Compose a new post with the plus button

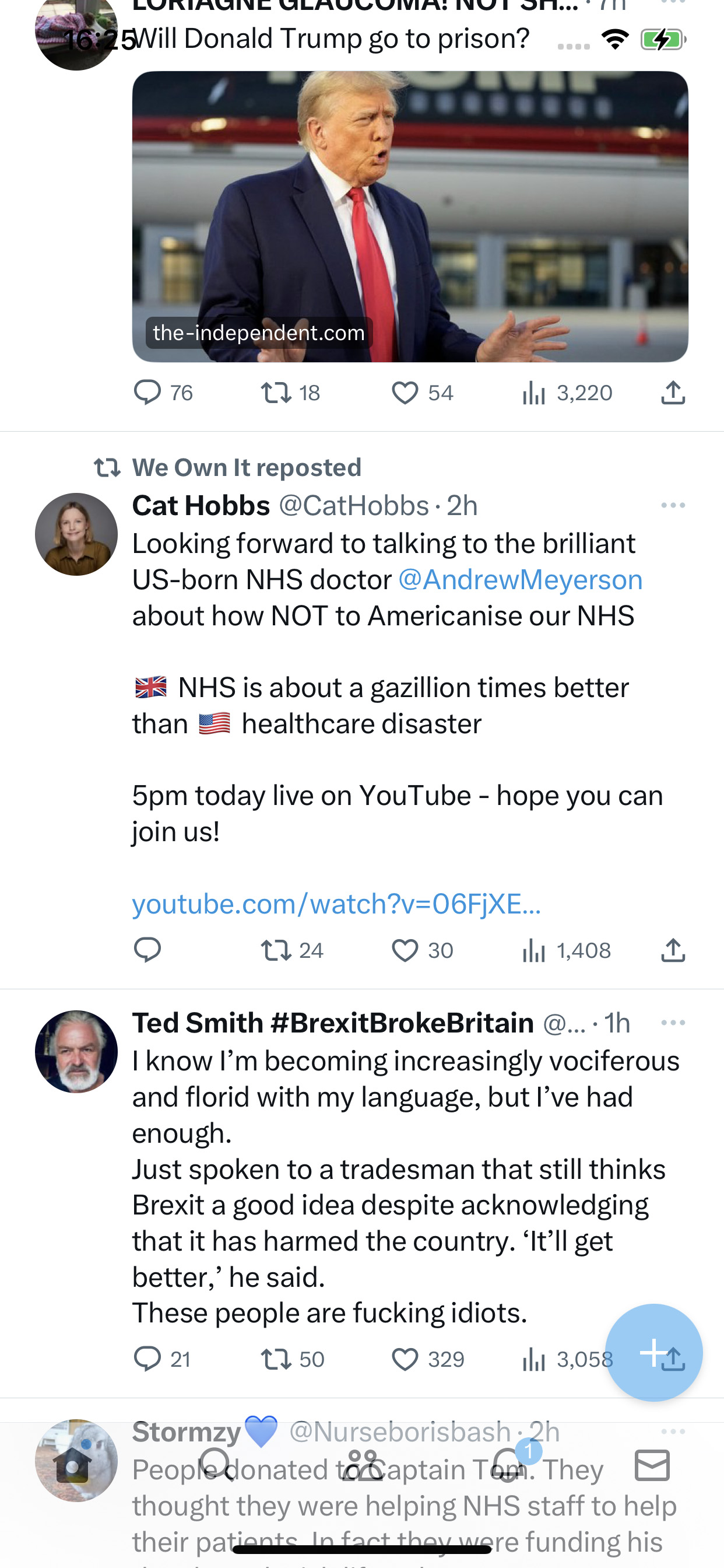click(x=654, y=1353)
